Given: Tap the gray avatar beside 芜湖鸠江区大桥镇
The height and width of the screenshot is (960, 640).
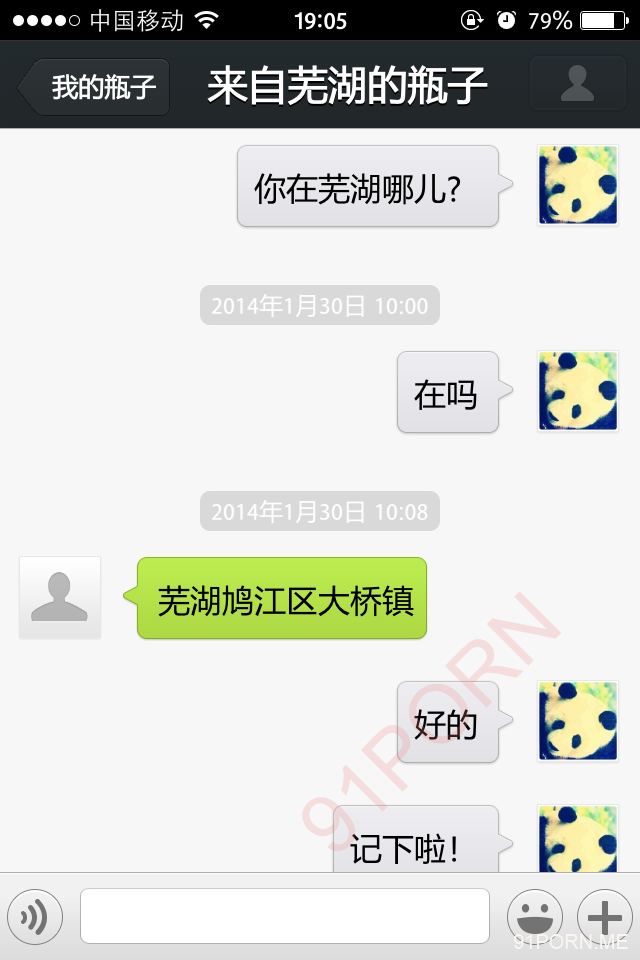Looking at the screenshot, I should [60, 597].
